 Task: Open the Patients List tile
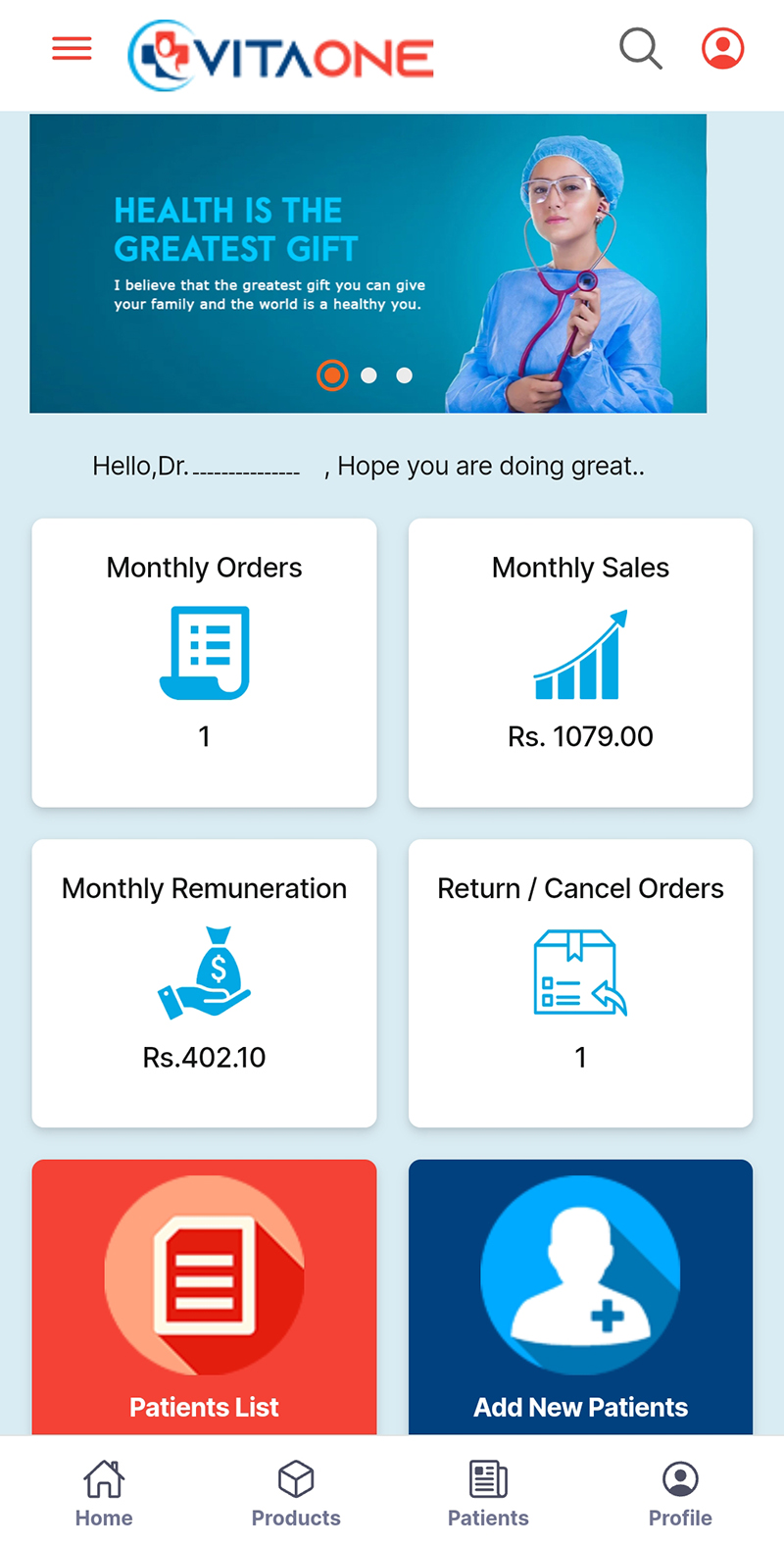(x=204, y=1297)
